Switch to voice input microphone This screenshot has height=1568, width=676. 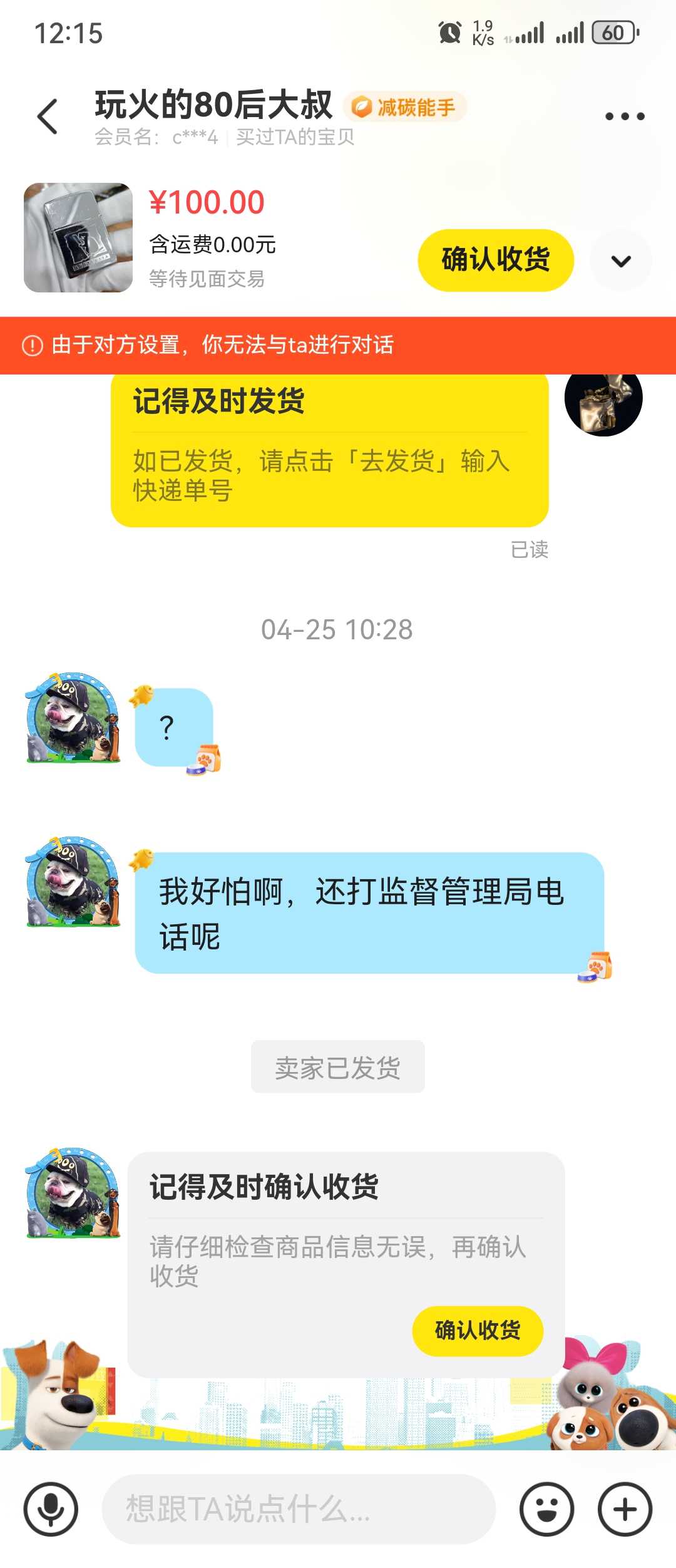click(51, 1509)
